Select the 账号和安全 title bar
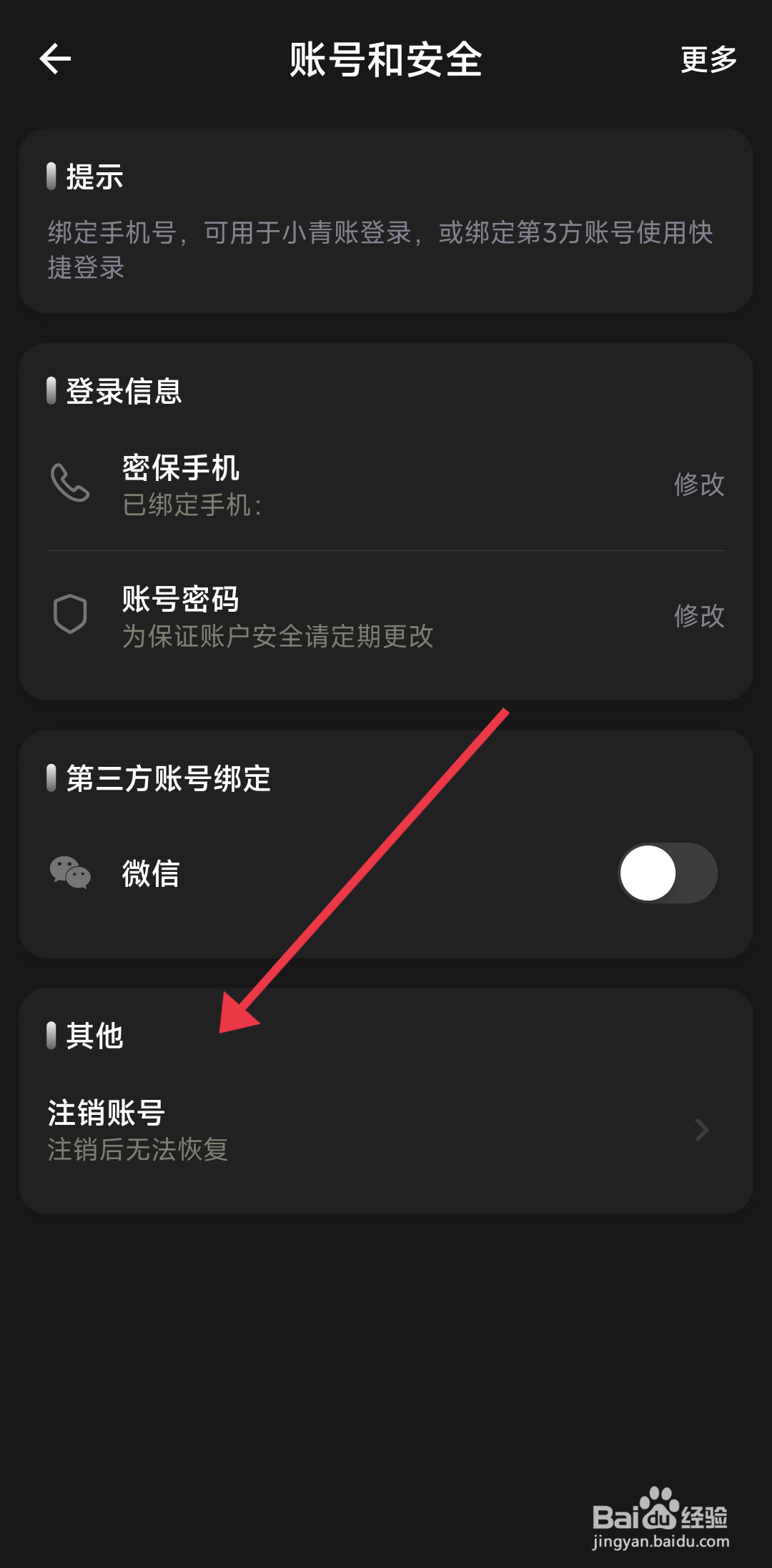The height and width of the screenshot is (1568, 772). (386, 61)
